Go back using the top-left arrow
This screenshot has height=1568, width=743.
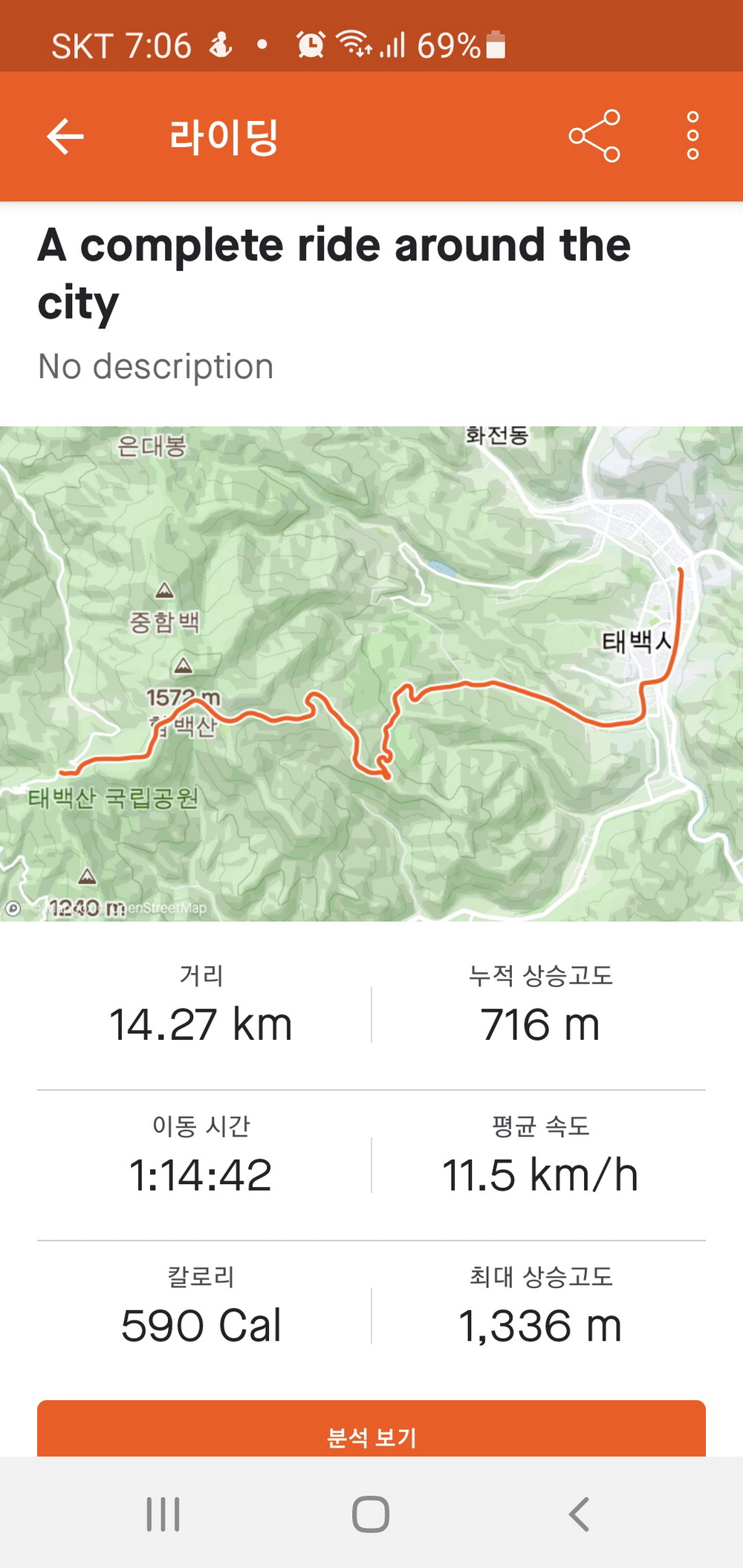65,137
